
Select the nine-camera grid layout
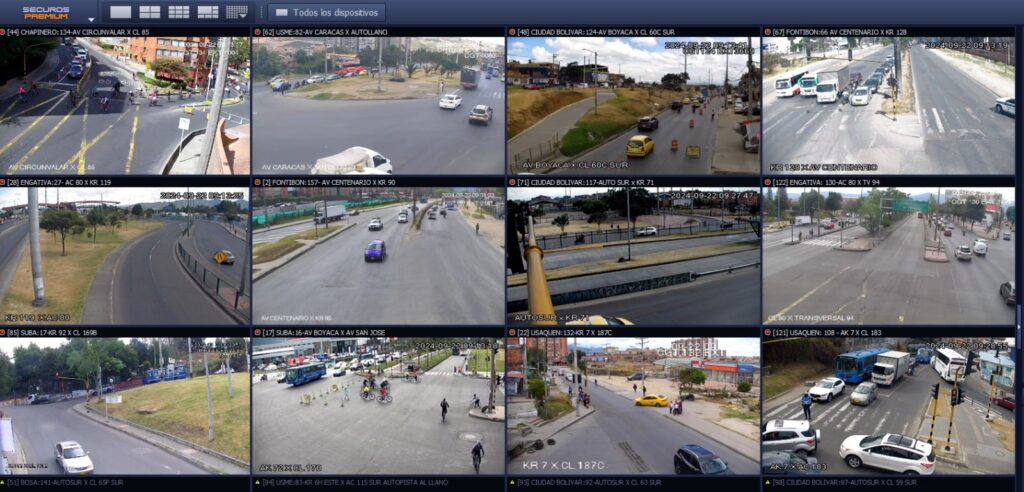(178, 13)
